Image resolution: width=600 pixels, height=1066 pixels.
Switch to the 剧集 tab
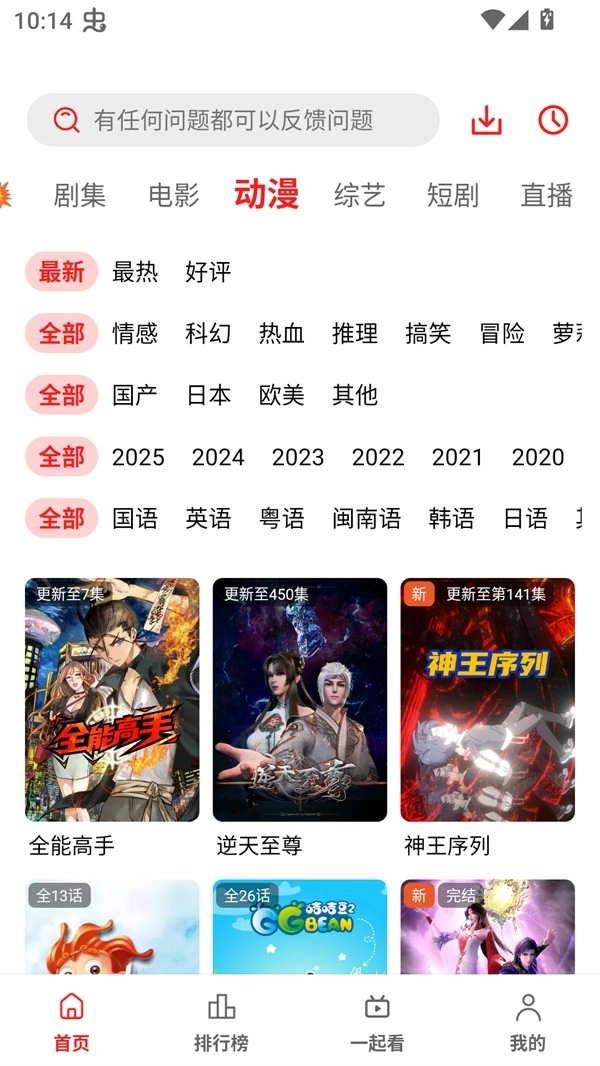80,195
